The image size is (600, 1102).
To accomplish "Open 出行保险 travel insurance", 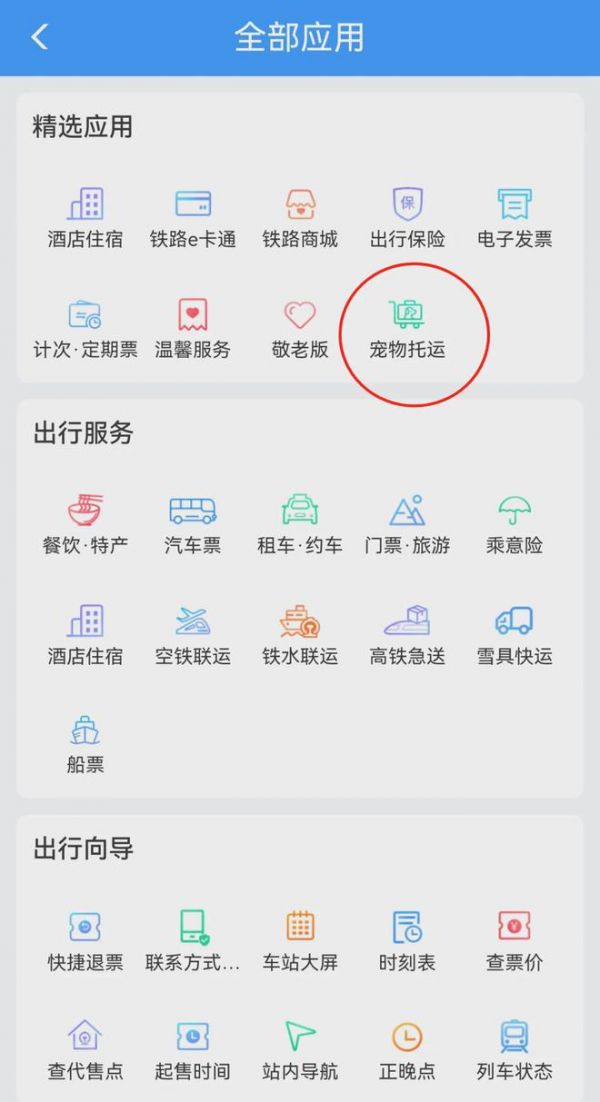I will tap(407, 219).
